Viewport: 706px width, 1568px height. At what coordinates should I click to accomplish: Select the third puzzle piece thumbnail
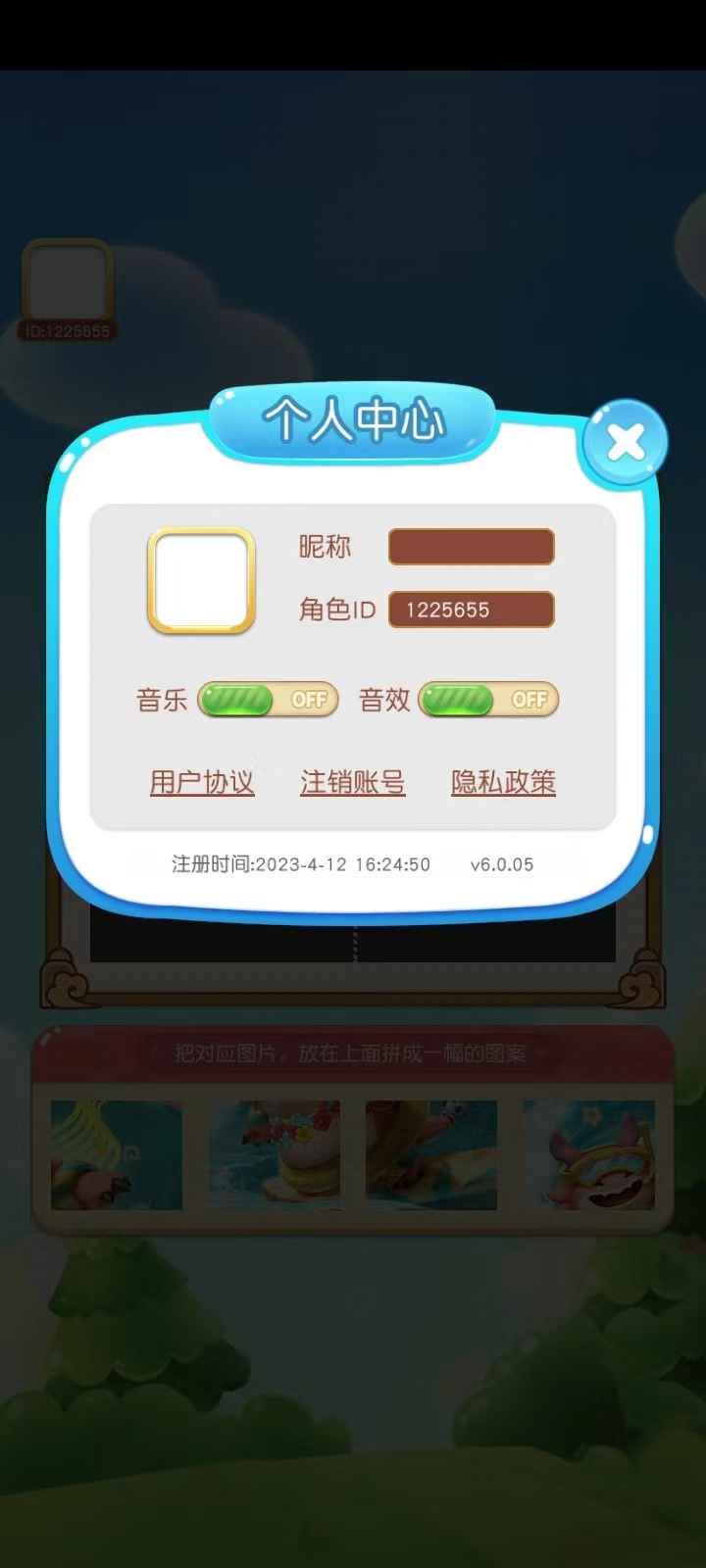tap(431, 1154)
